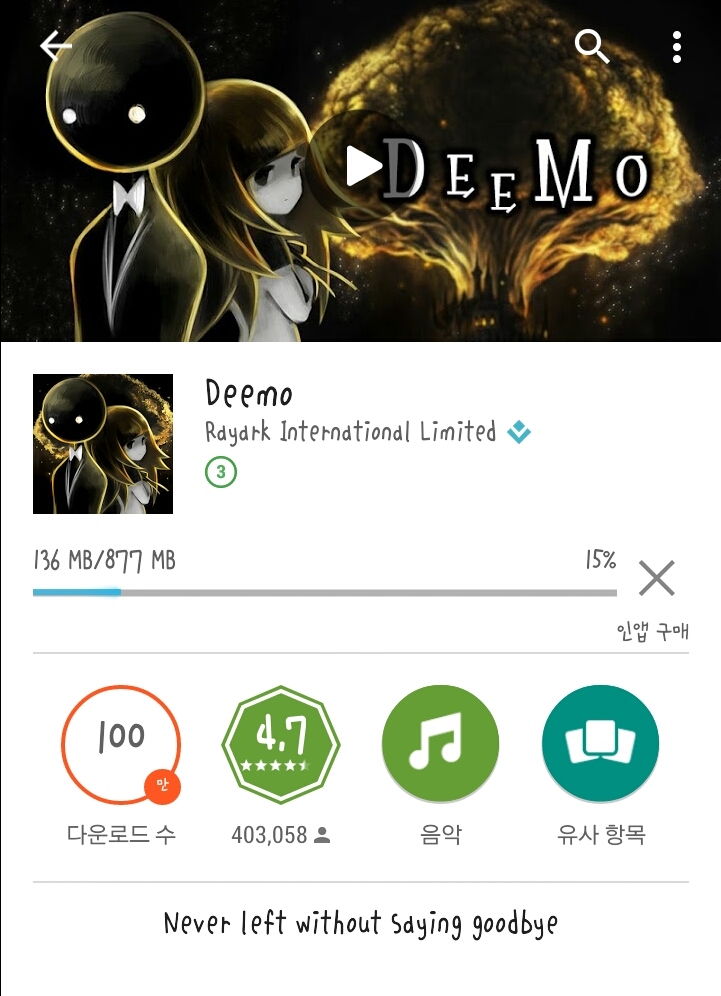Tap the tagline Never left without saying goodbye
Screen dimensions: 721x996
[360, 926]
